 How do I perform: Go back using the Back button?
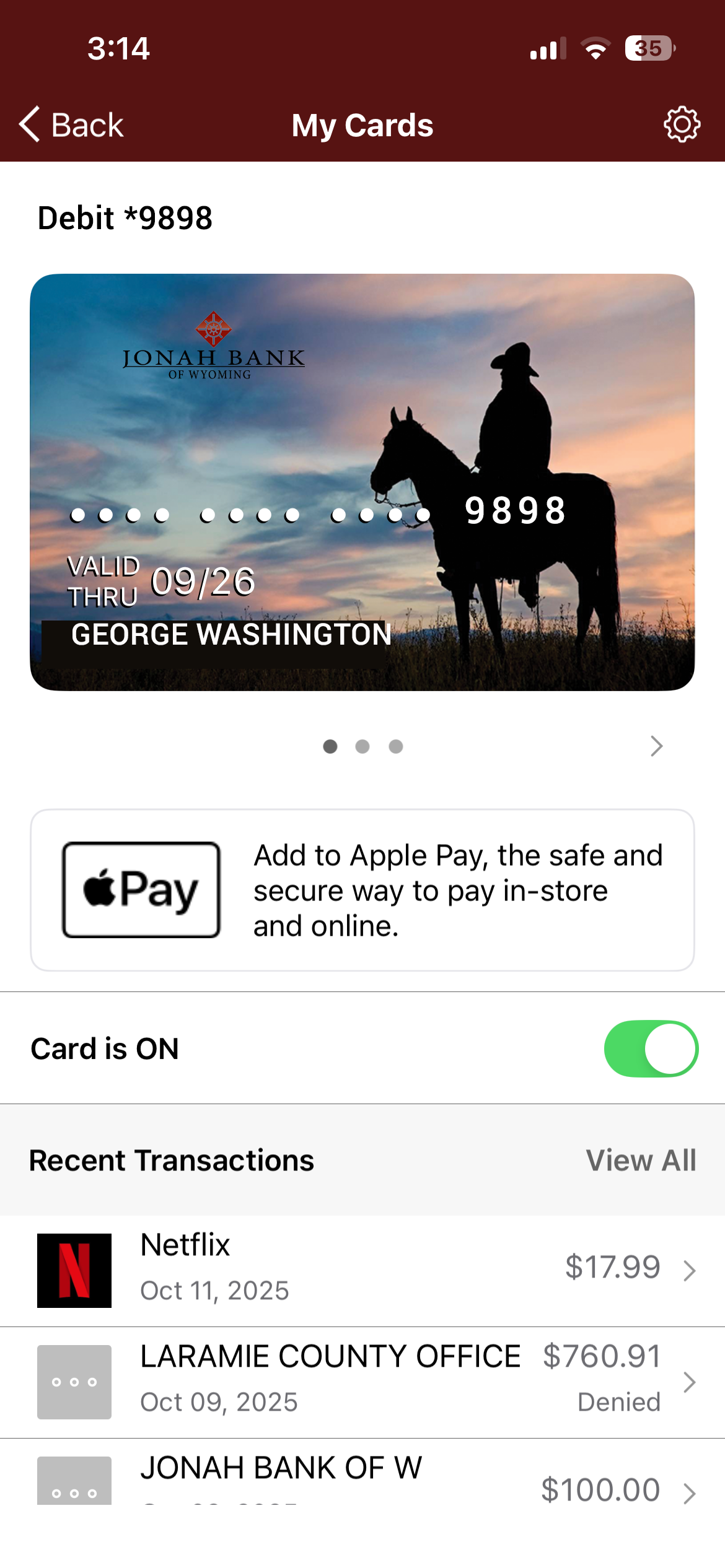point(71,125)
